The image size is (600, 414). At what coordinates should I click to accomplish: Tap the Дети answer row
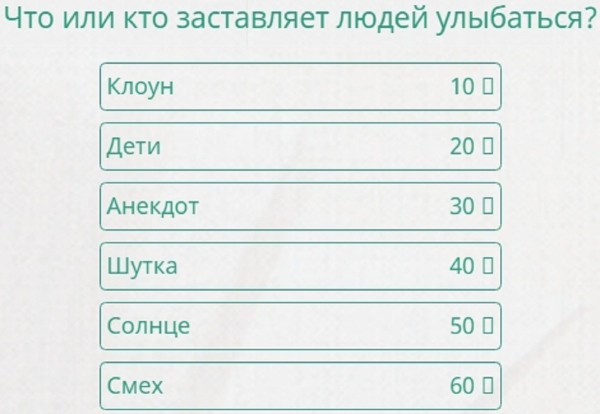click(x=300, y=147)
